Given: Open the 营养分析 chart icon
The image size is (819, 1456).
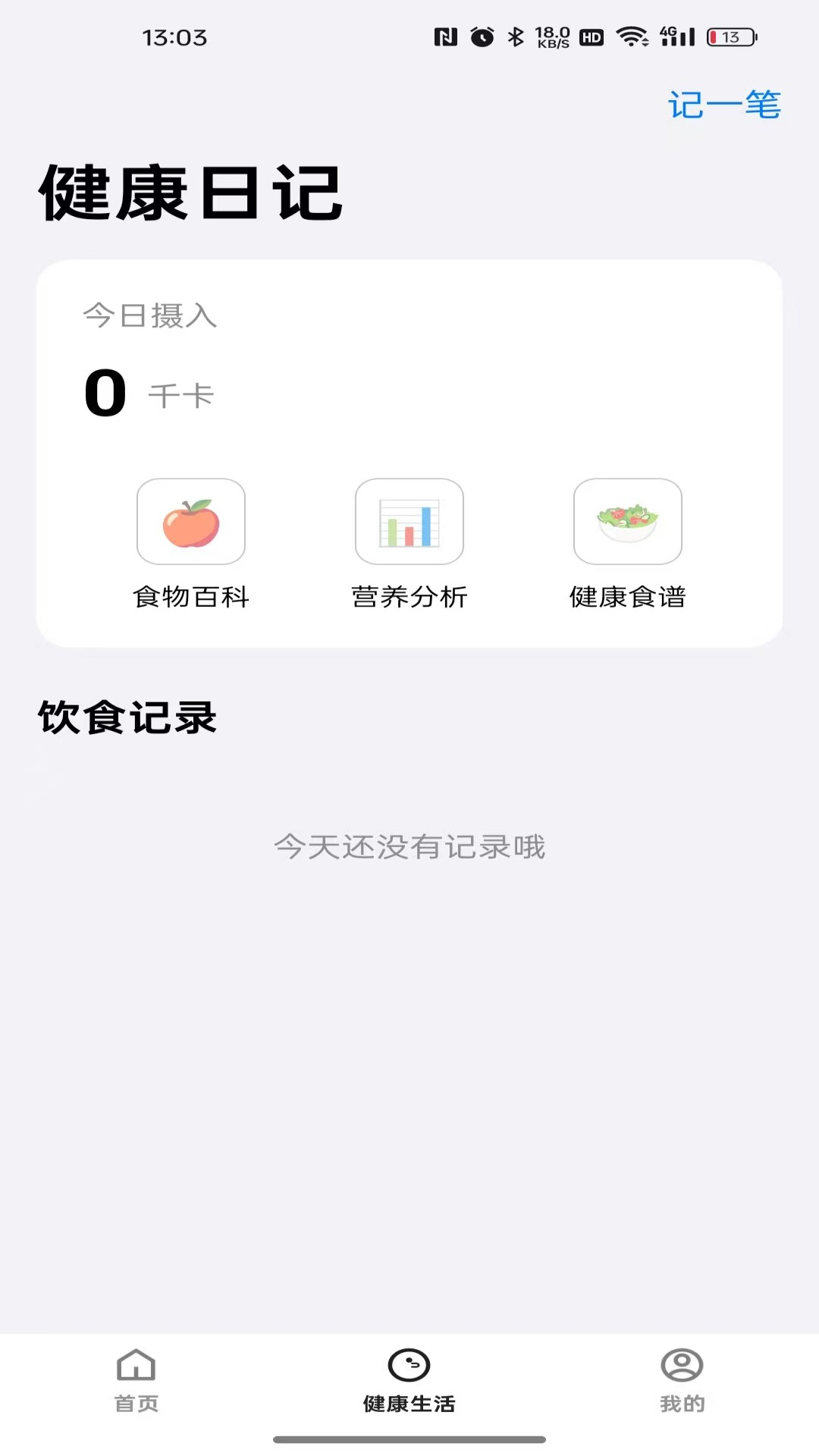Looking at the screenshot, I should [409, 522].
